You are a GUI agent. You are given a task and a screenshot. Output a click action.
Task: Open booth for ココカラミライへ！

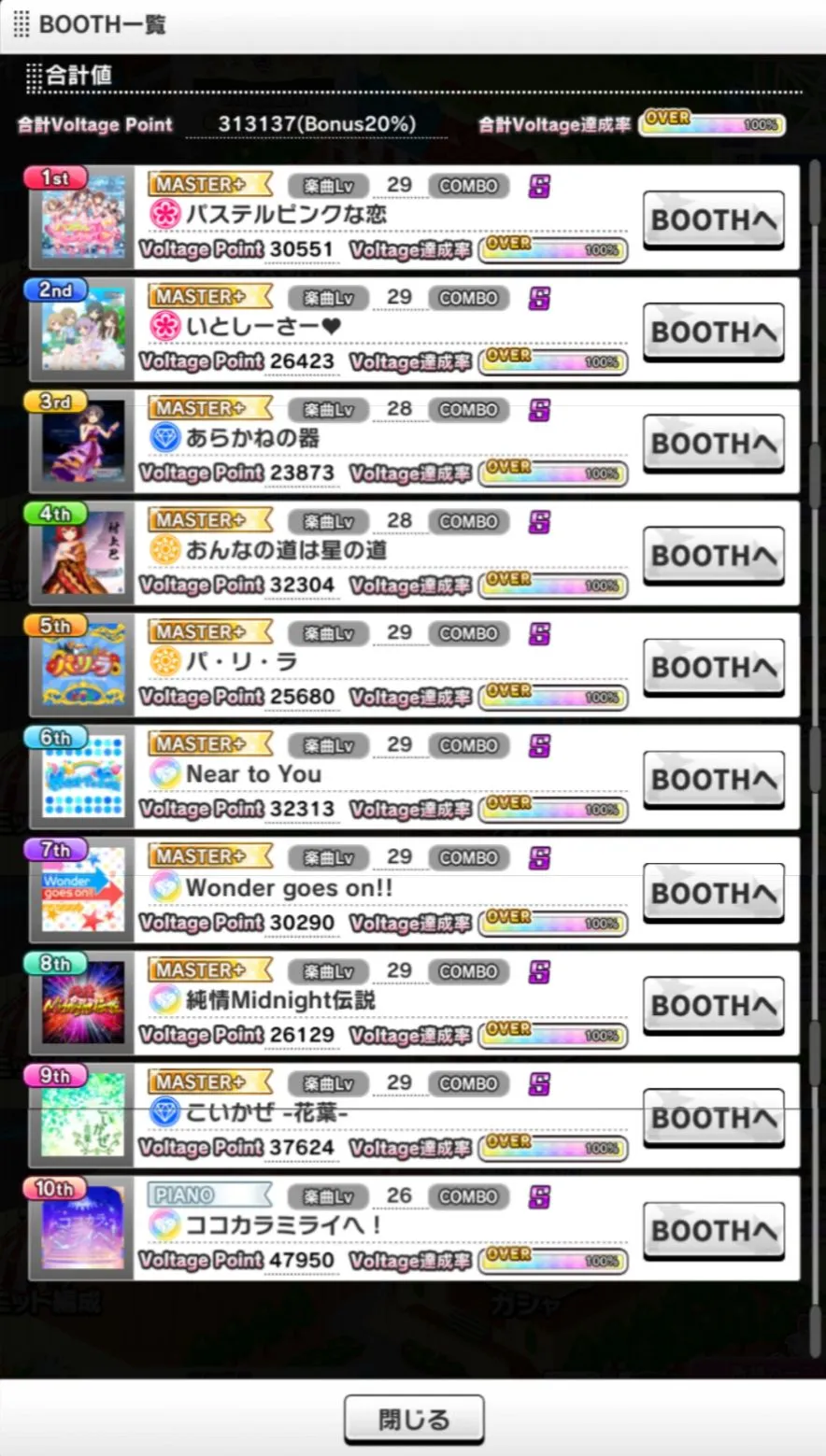point(713,1230)
